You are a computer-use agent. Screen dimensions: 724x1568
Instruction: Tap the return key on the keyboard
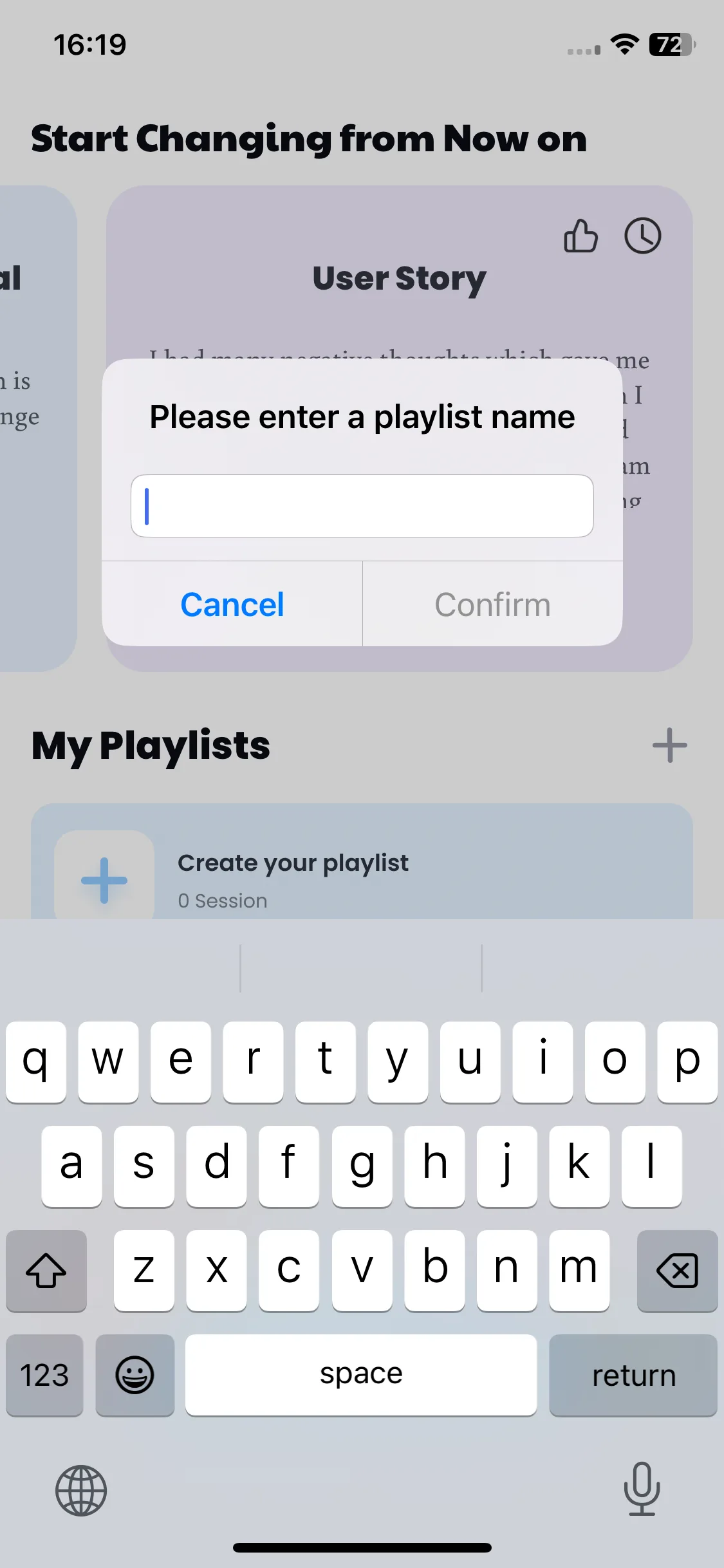633,1375
